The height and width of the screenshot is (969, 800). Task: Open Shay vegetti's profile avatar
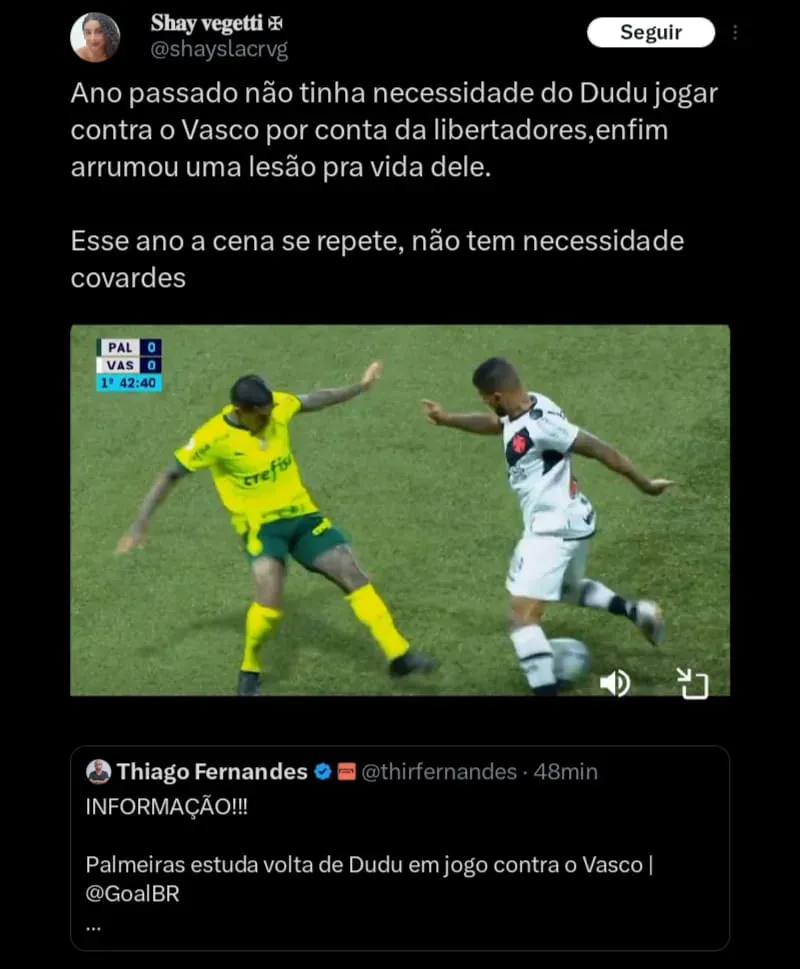[95, 37]
